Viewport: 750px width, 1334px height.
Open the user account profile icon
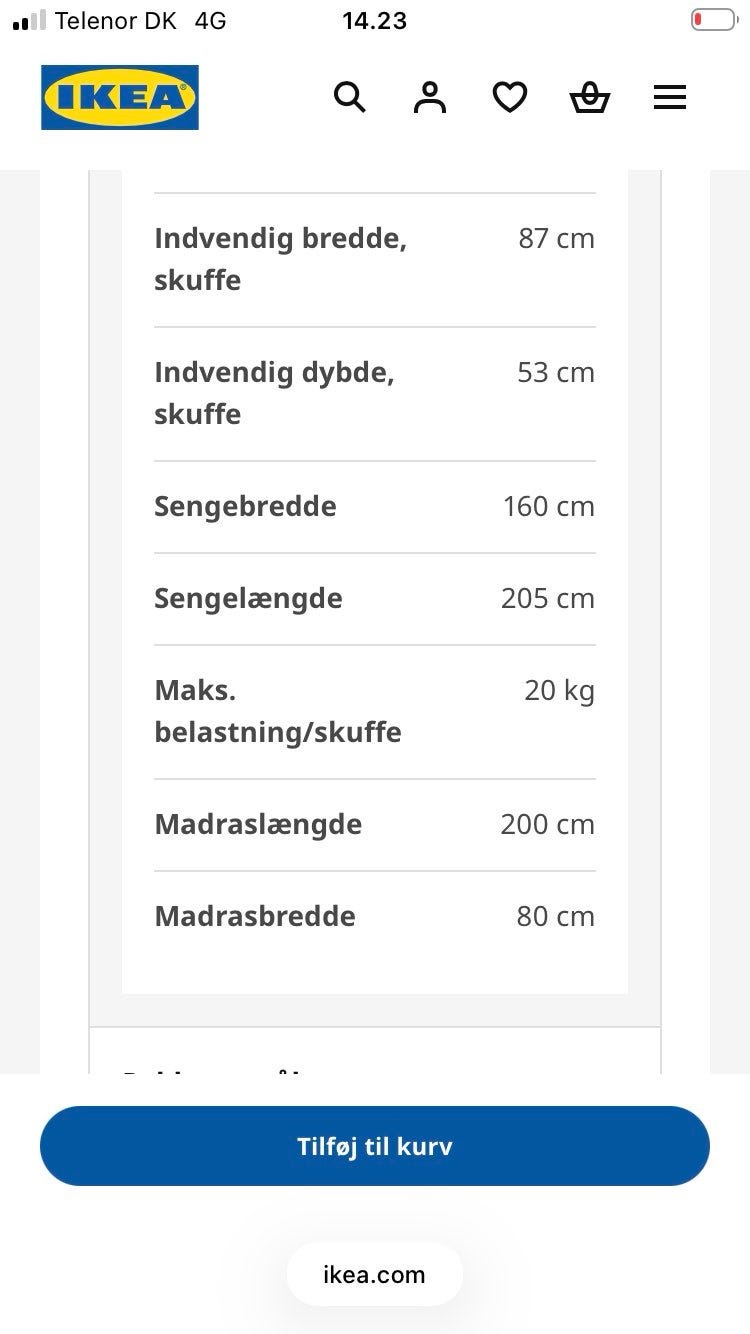click(x=430, y=97)
